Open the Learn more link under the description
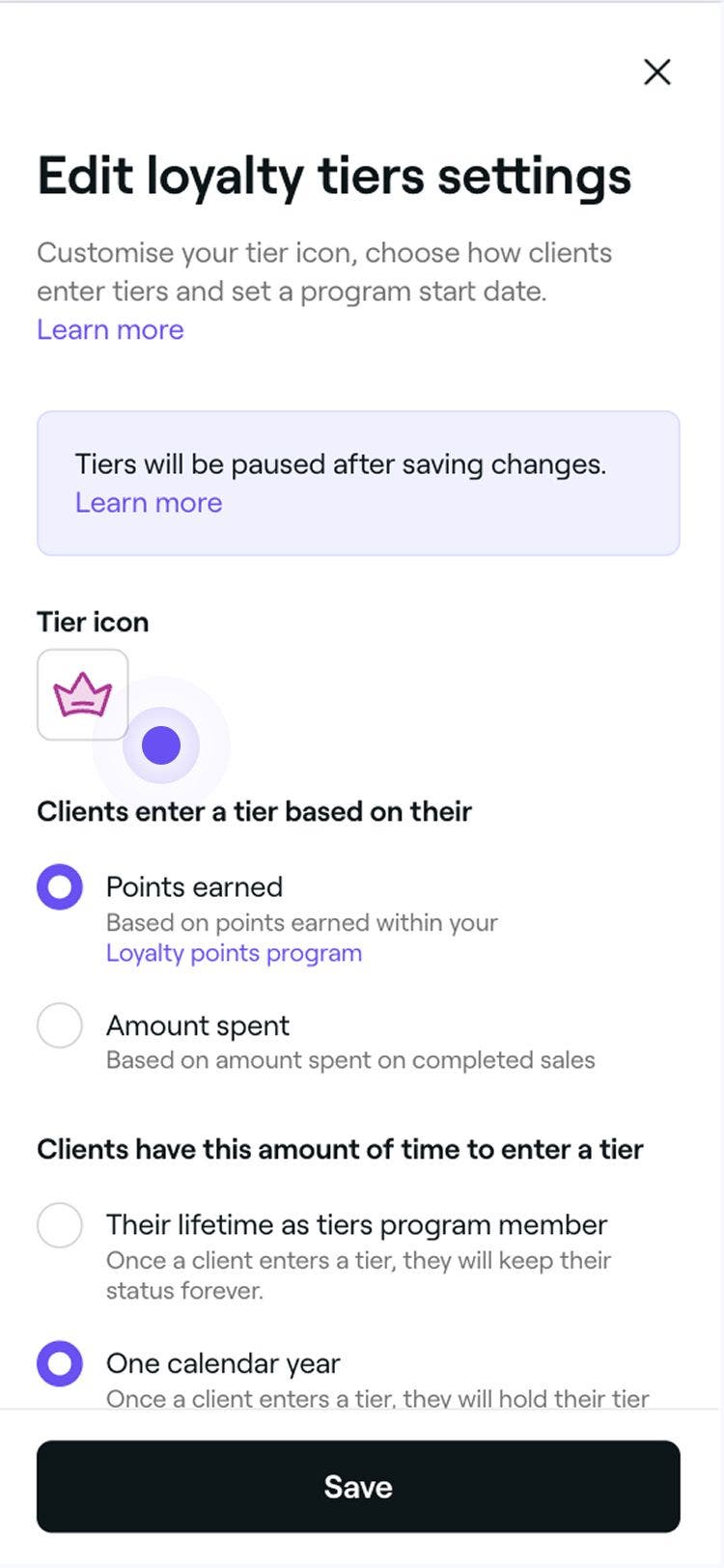This screenshot has height=1568, width=724. (110, 329)
